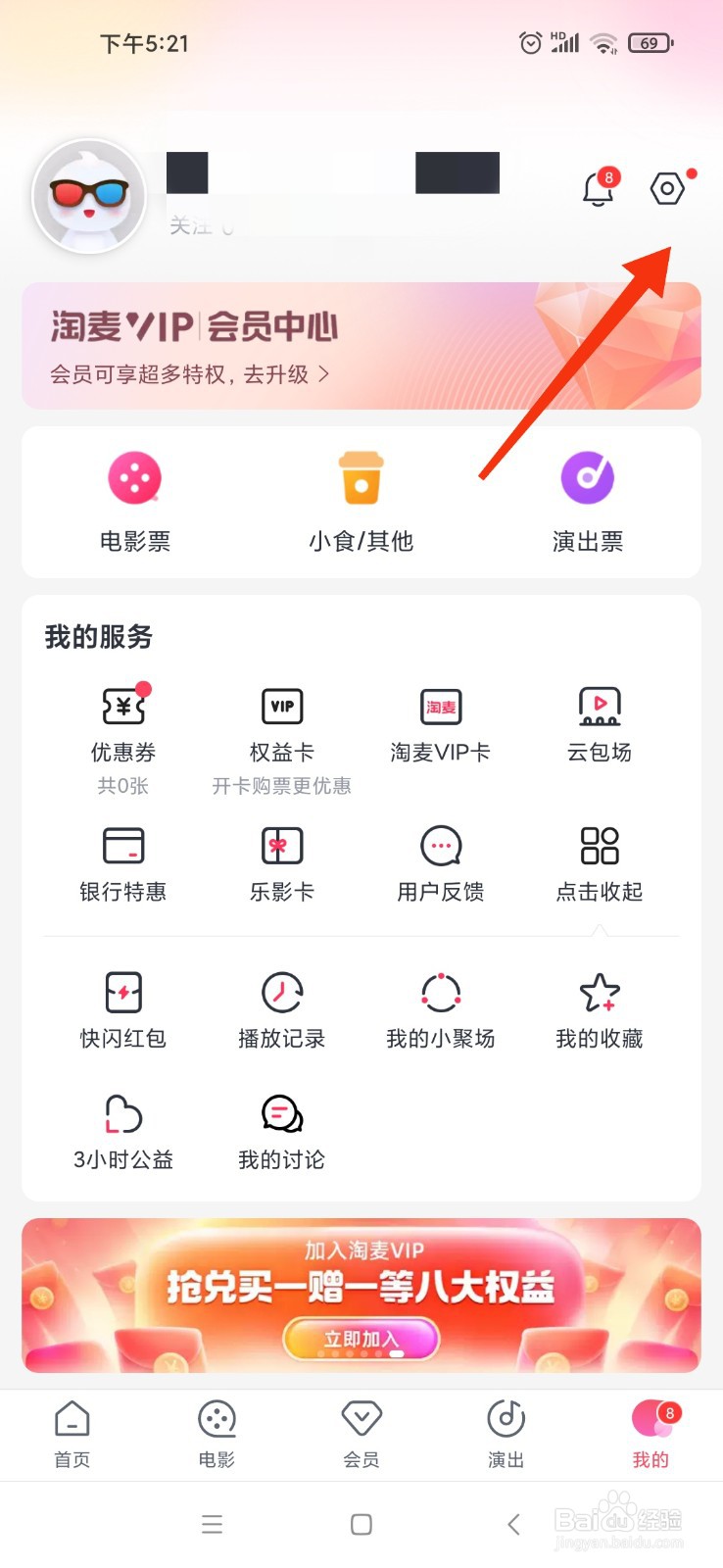Open 权益卡 in my services
This screenshot has height=1568, width=723.
(282, 725)
